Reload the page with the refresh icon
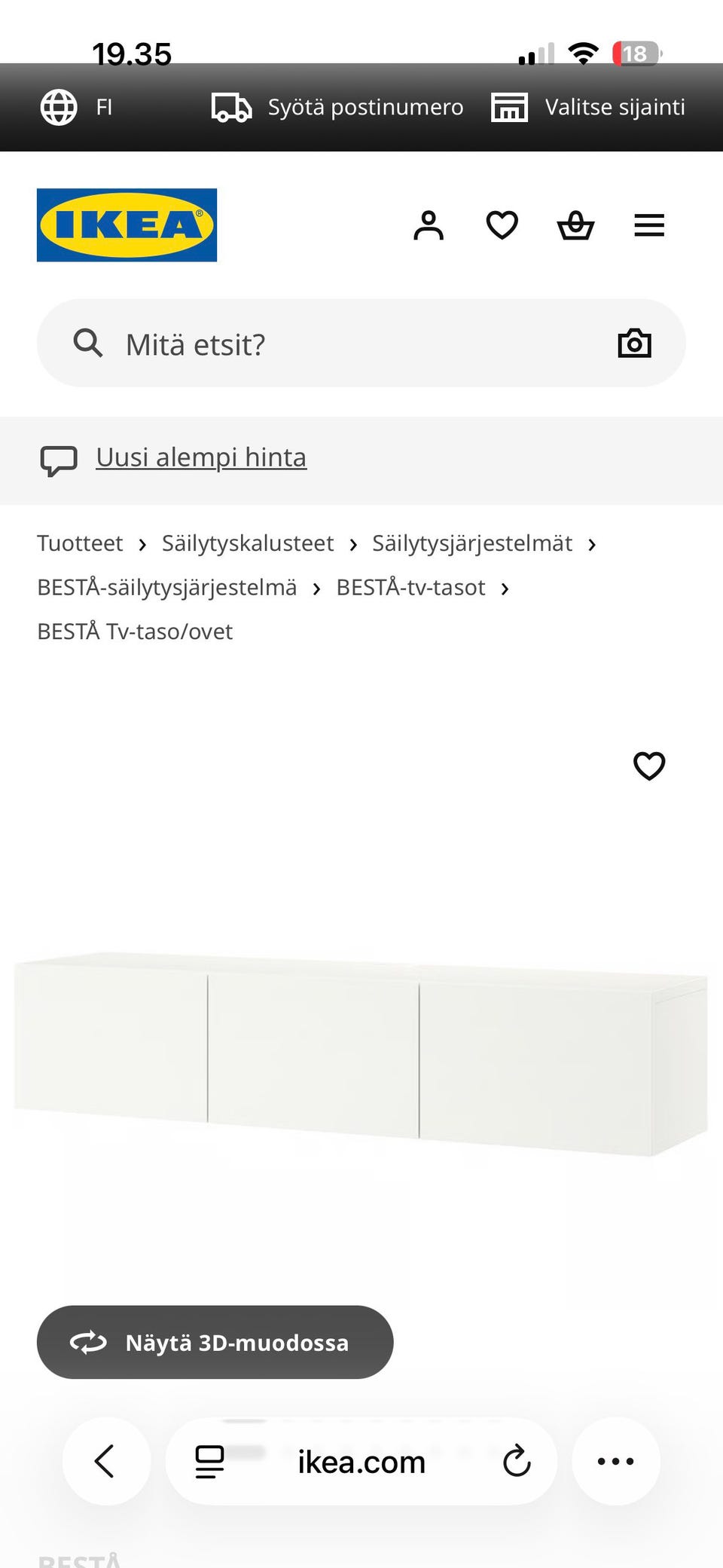 click(516, 1461)
